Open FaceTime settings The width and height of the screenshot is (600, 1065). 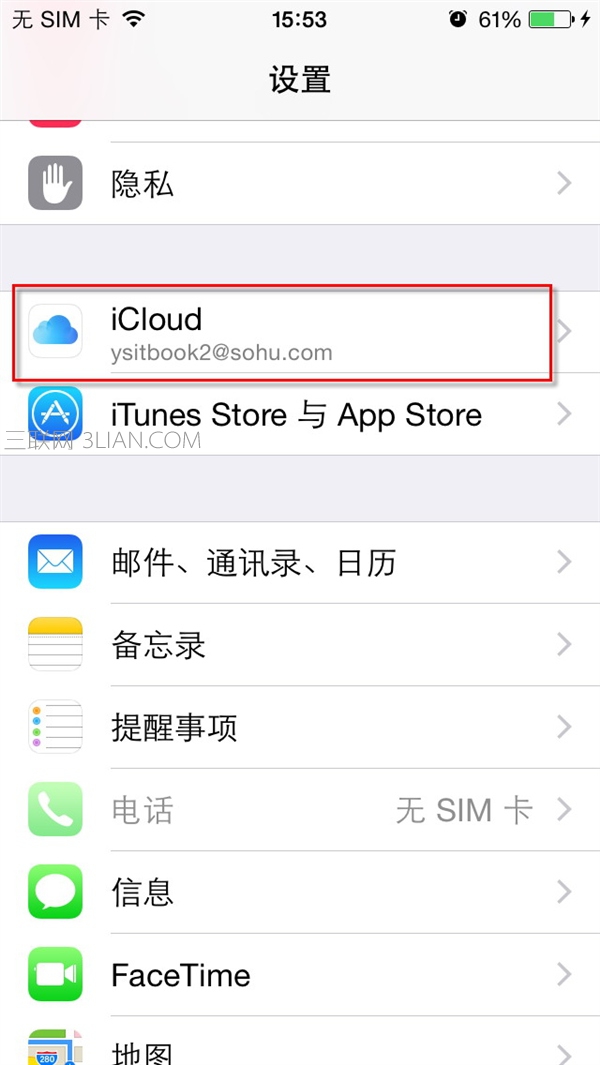point(300,974)
